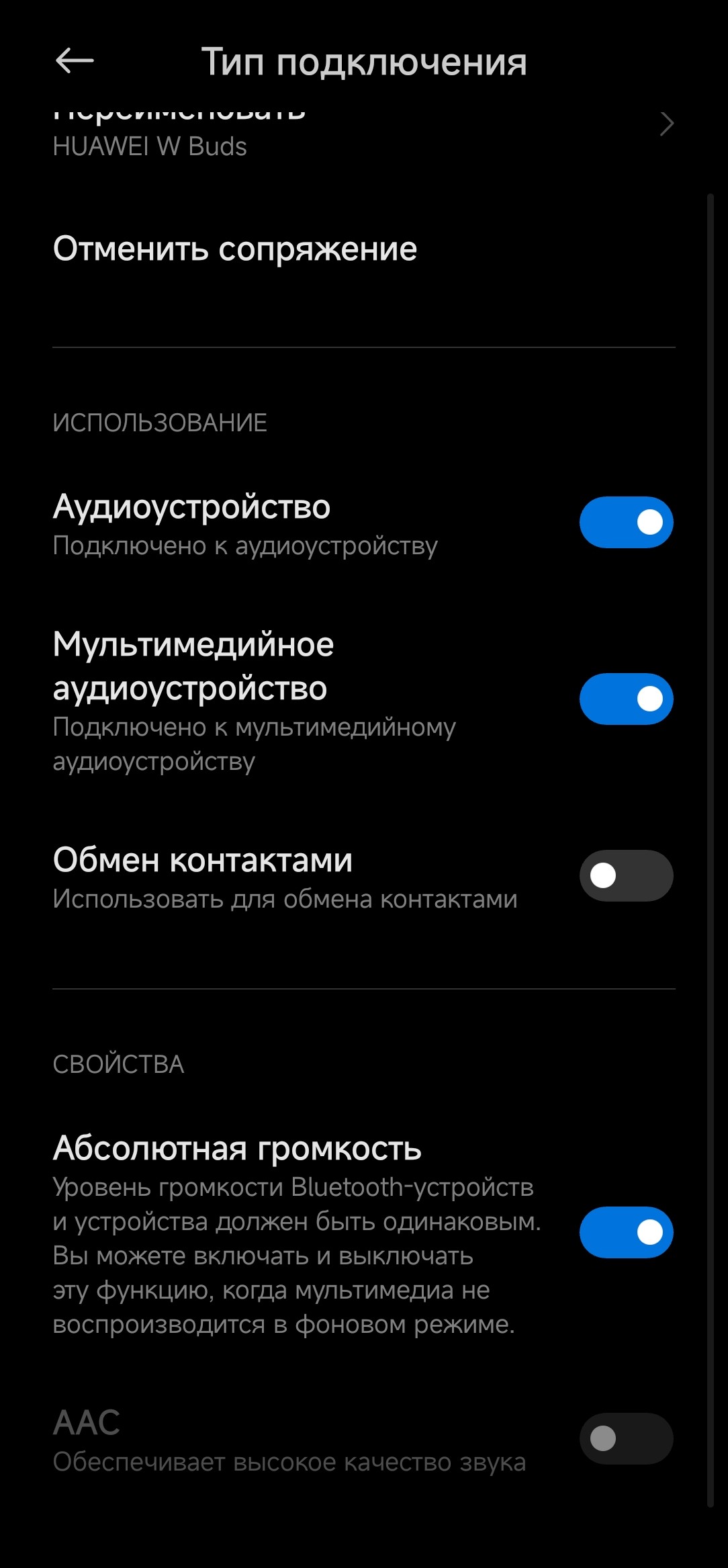This screenshot has height=1568, width=728.
Task: Toggle the AAC high-quality sound switch
Action: point(626,1438)
